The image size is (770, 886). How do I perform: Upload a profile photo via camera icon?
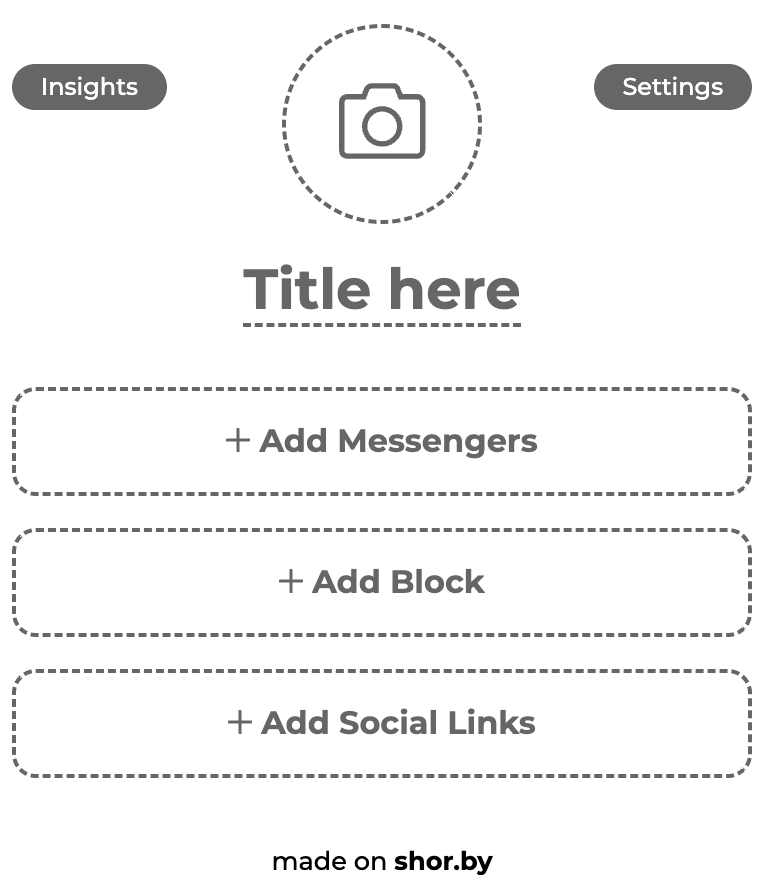pos(382,123)
